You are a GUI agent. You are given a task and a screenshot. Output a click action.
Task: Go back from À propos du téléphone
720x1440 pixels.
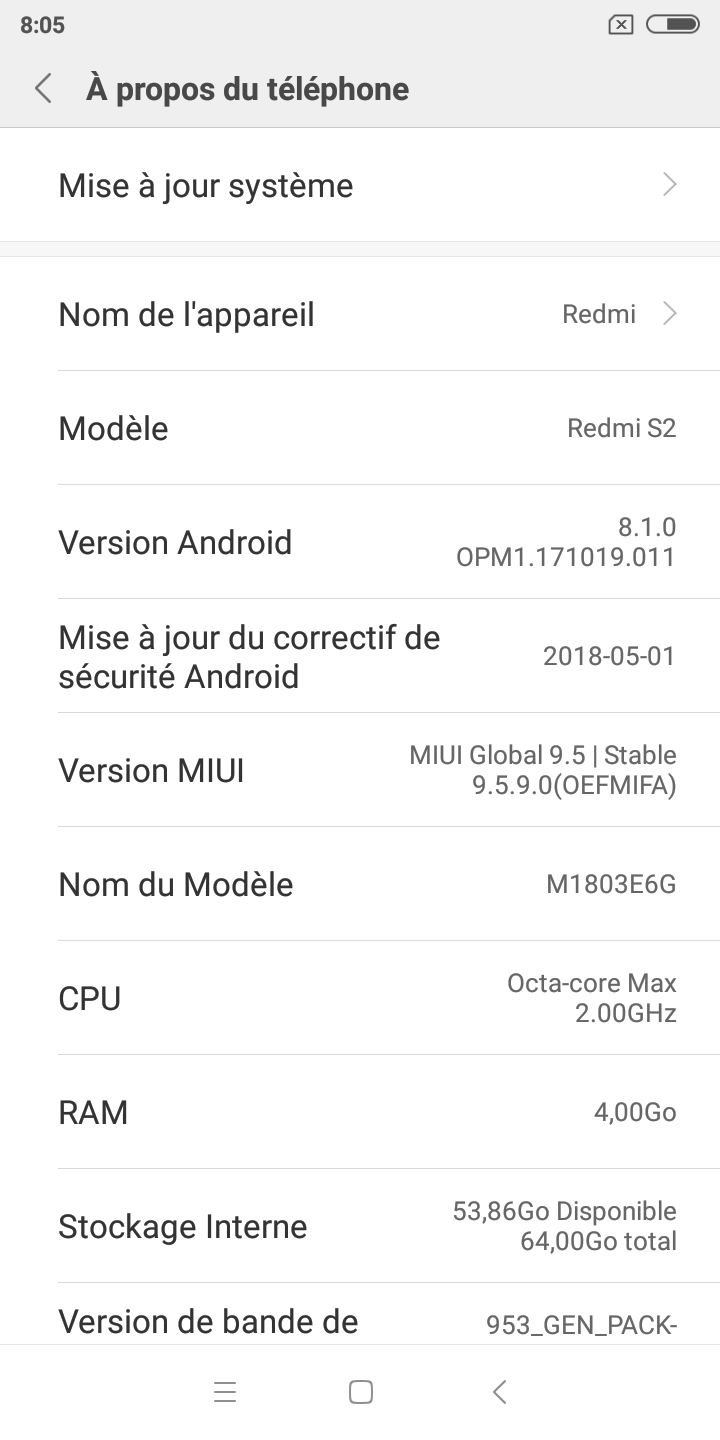click(x=43, y=89)
